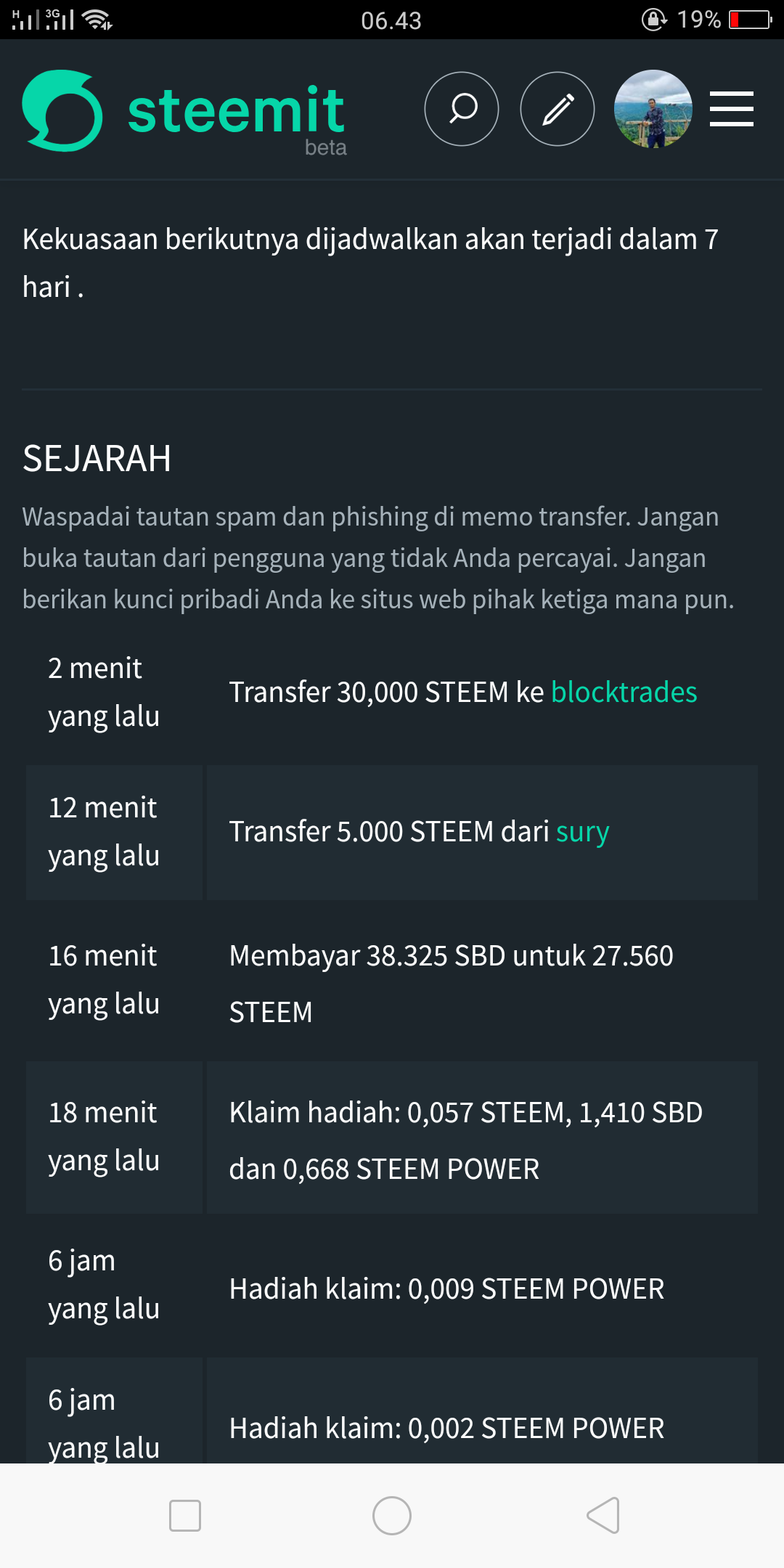The height and width of the screenshot is (1568, 784).
Task: Tap the system home button
Action: pos(392,1516)
